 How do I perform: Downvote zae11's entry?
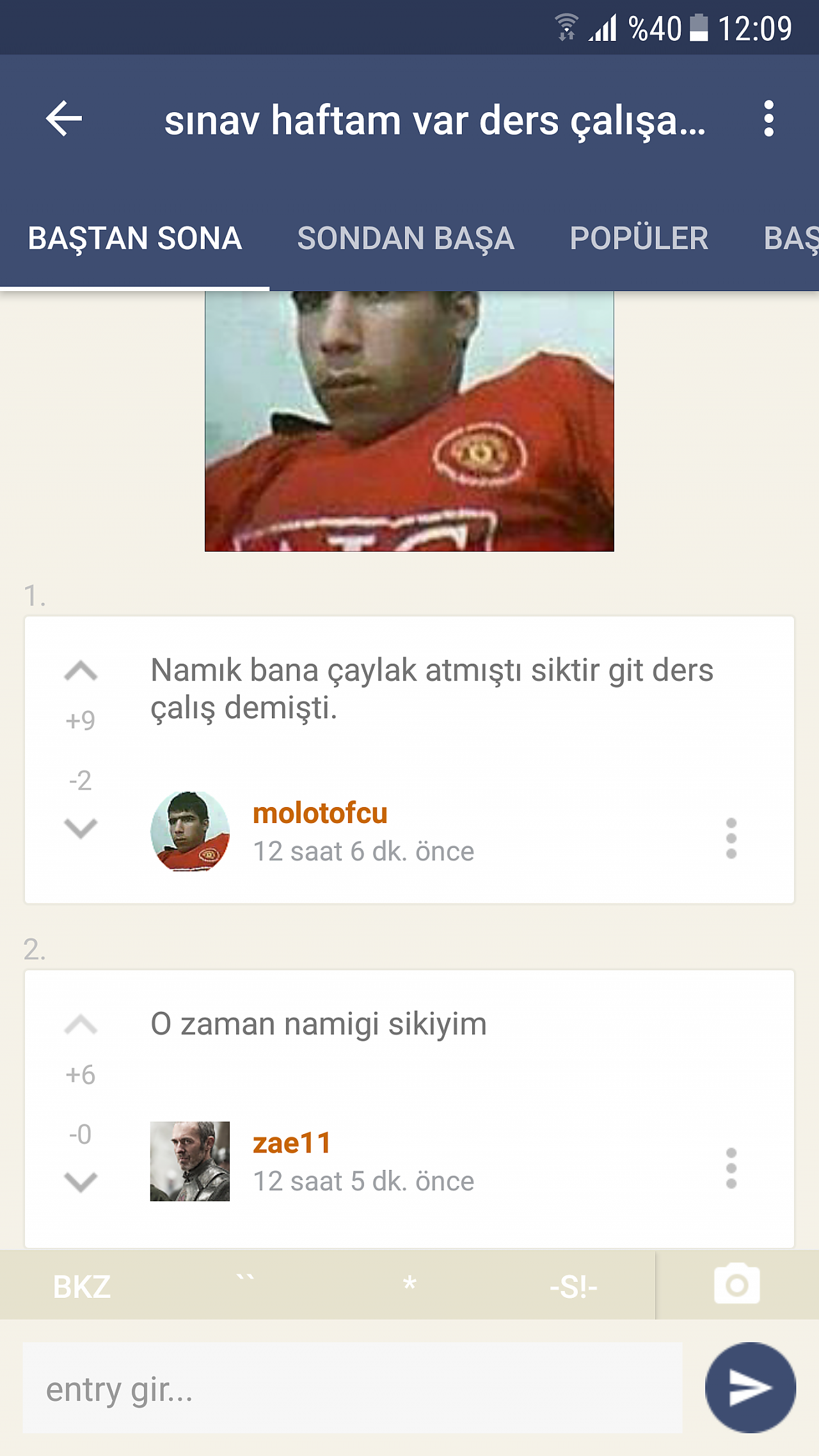click(81, 1181)
